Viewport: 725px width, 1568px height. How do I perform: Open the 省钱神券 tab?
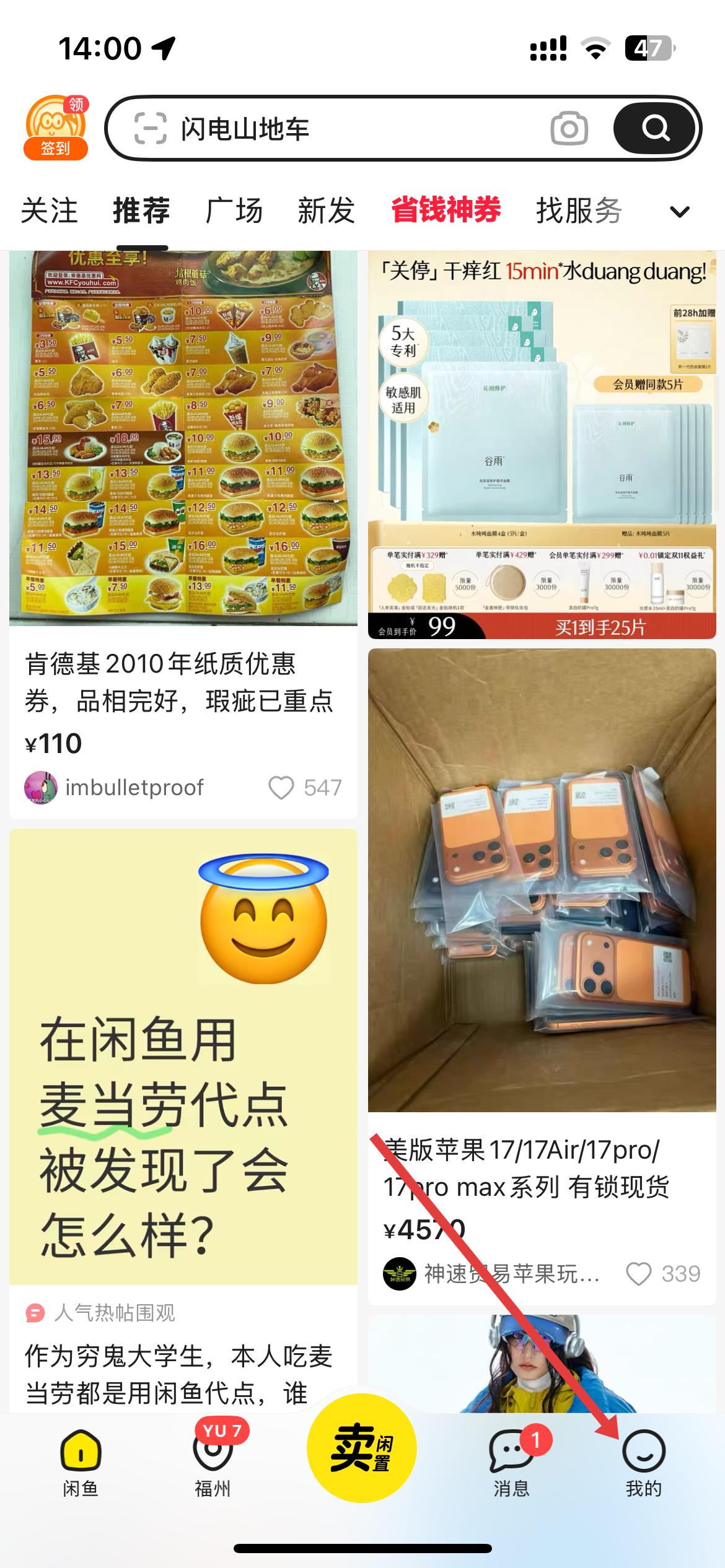[446, 210]
